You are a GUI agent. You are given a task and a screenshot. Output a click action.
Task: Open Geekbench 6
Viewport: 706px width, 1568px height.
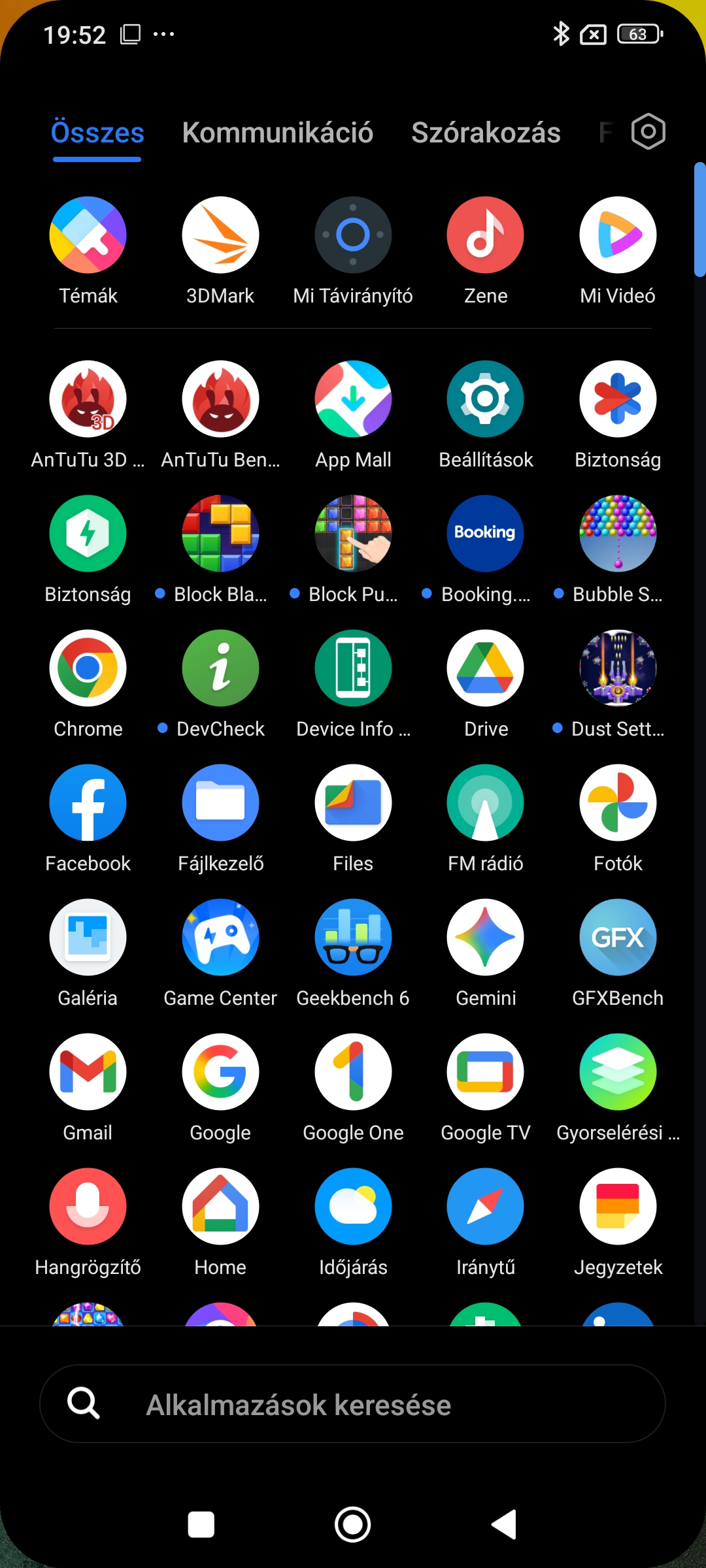pos(353,938)
